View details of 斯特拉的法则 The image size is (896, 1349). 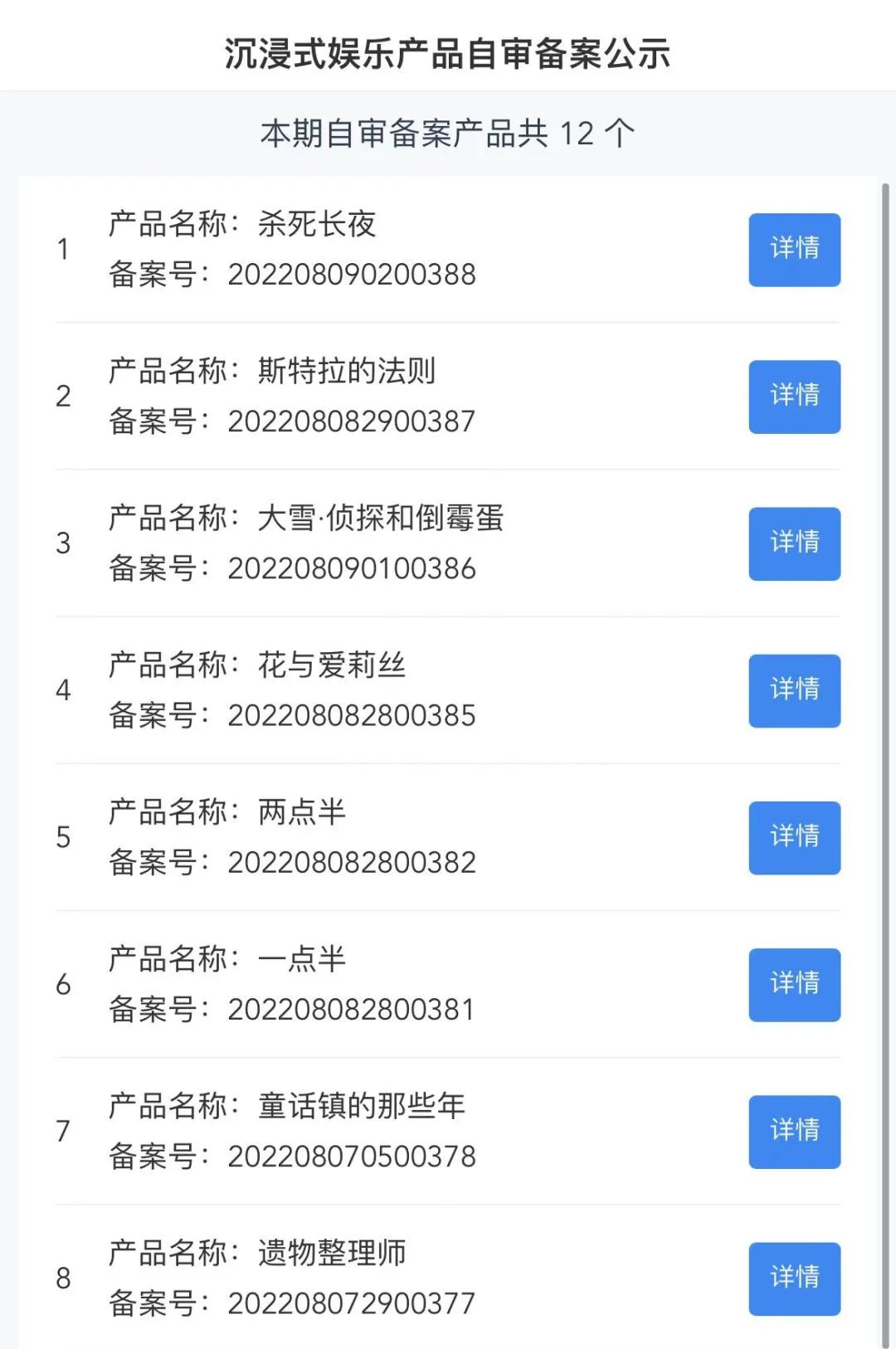tap(794, 397)
